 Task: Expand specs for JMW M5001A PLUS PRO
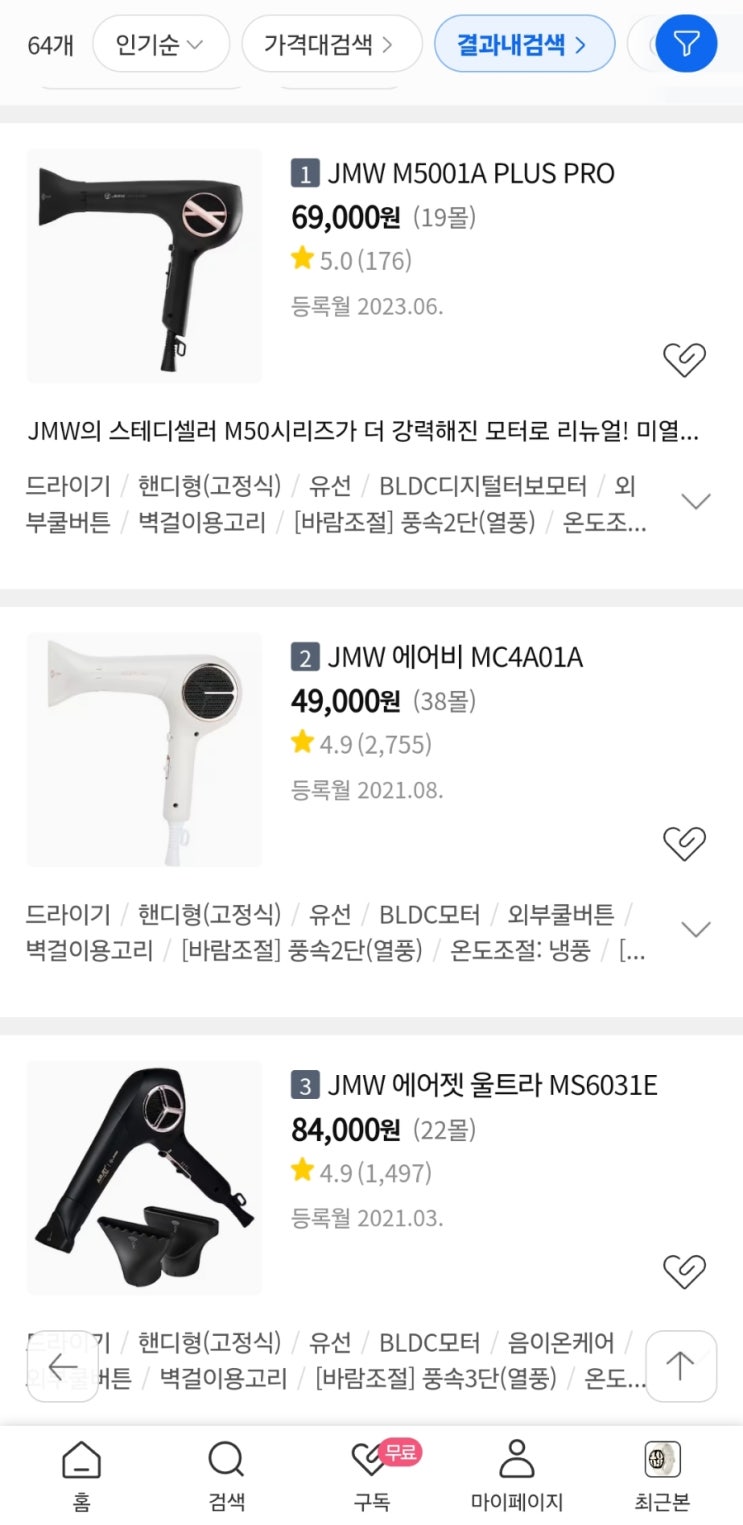[x=695, y=501]
